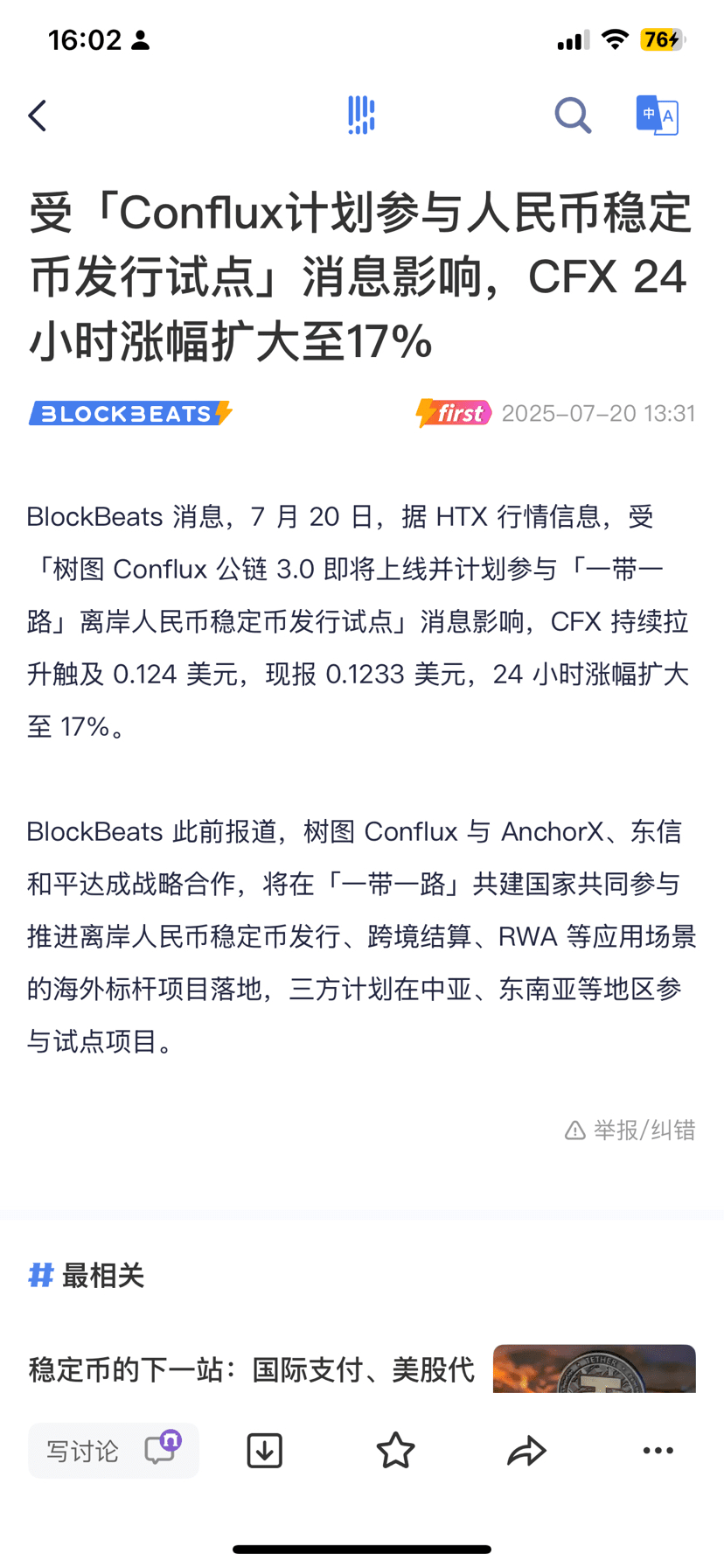Download the article with the save icon
Image resolution: width=724 pixels, height=1568 pixels.
(264, 1451)
